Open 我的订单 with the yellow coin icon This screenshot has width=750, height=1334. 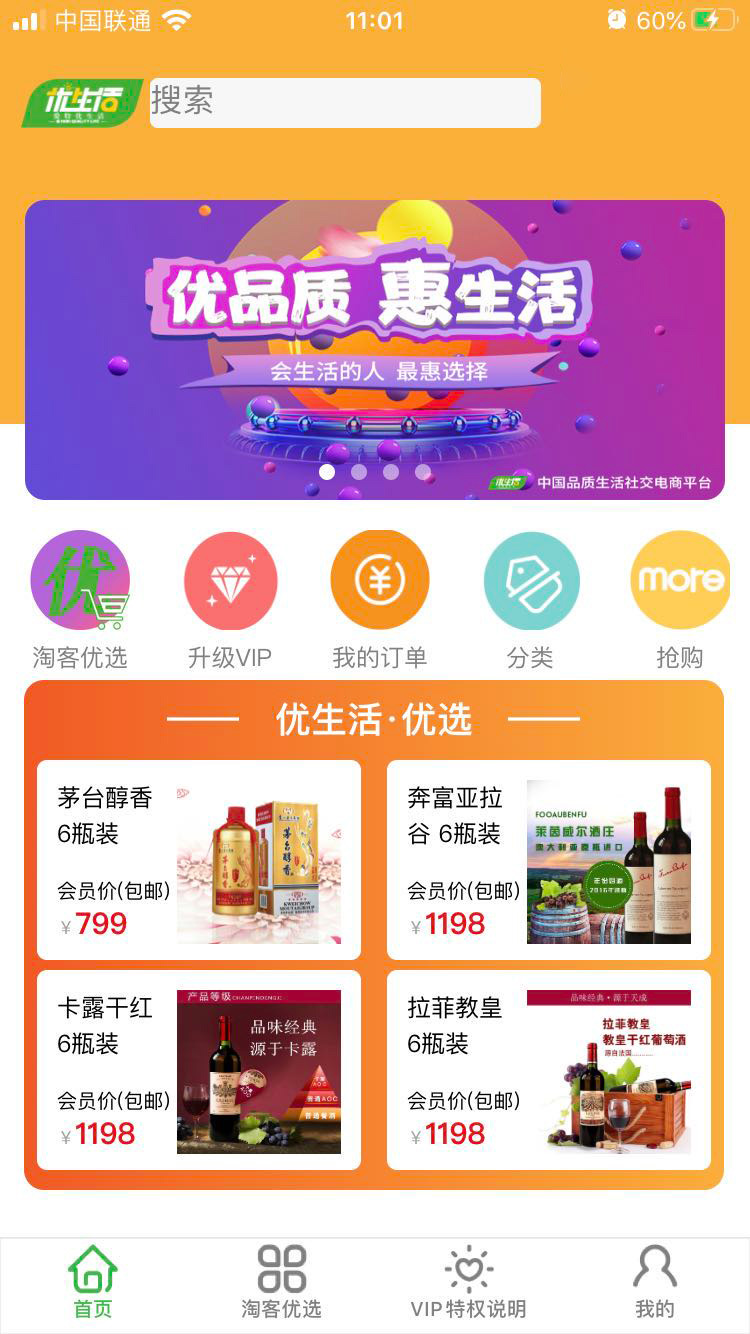point(380,580)
